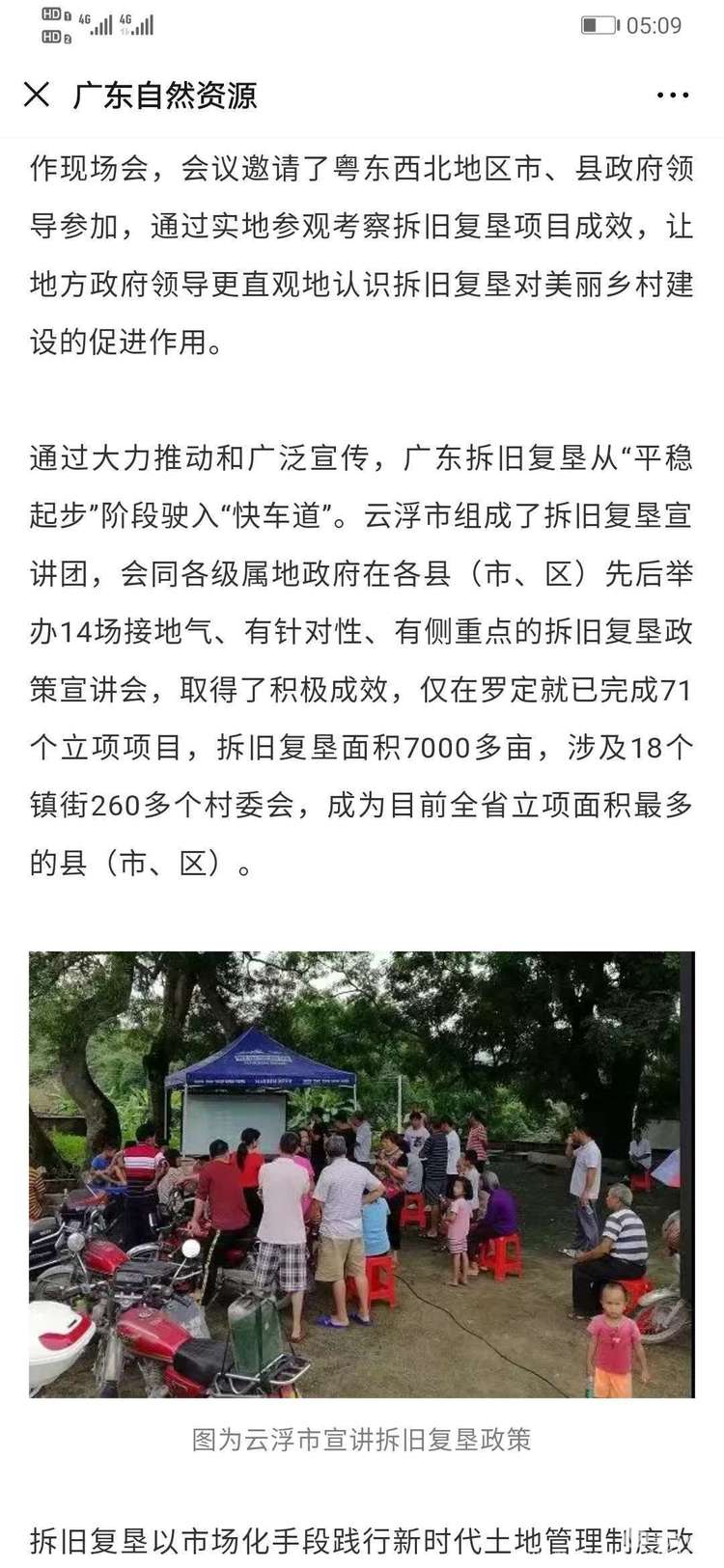View the 云浮市 policy briefing photo
Viewport: 724px width, 1568px height.
[361, 1173]
